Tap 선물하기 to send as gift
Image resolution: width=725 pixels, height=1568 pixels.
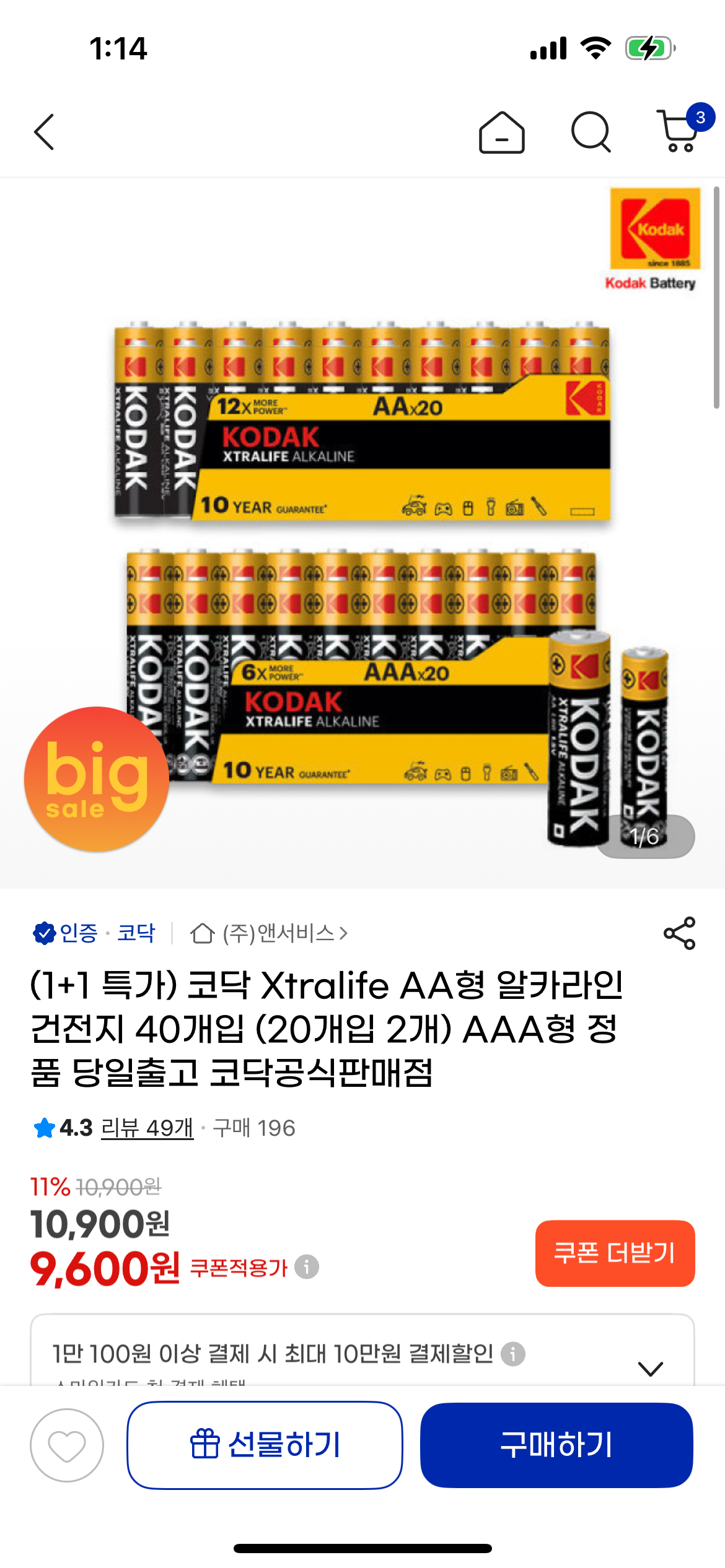point(265,1445)
